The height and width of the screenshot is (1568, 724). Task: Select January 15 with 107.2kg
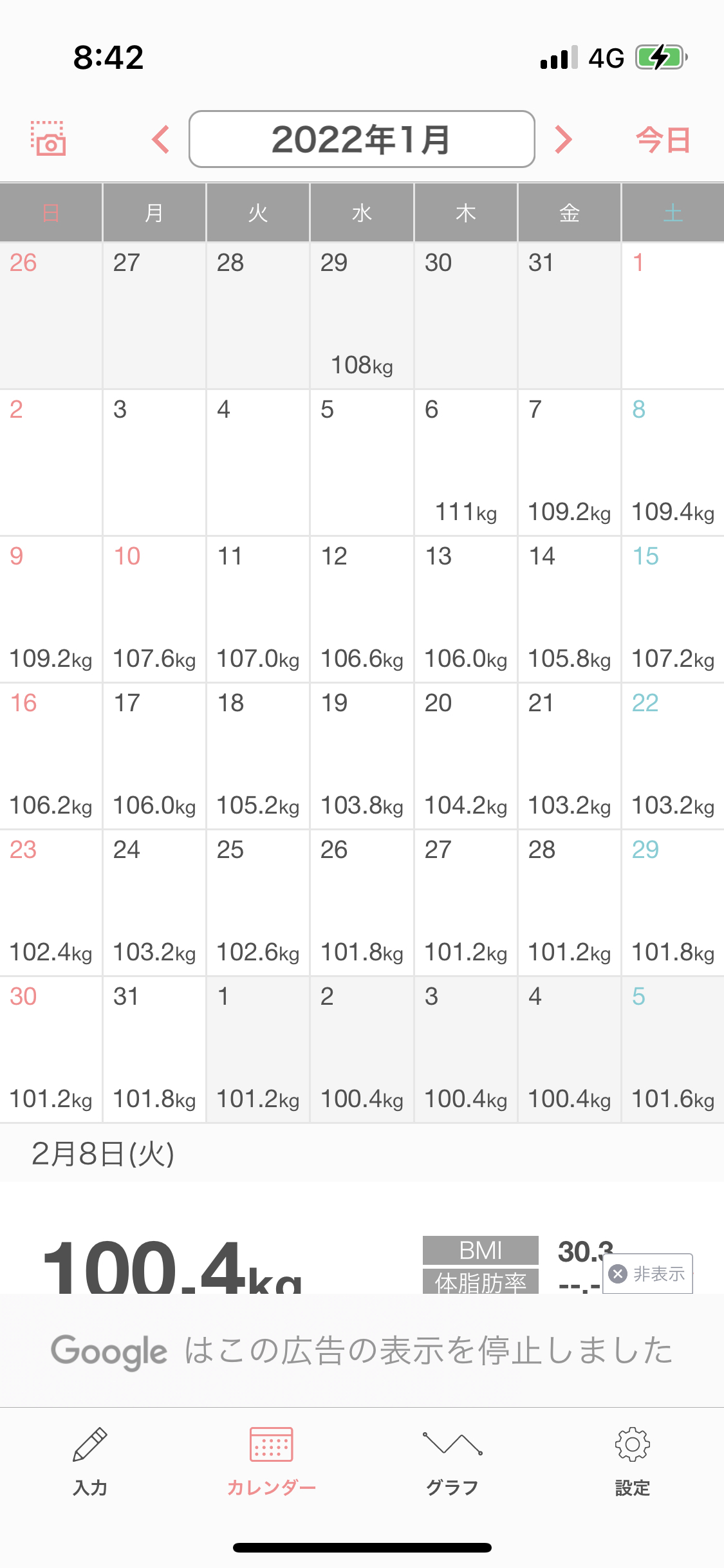673,609
